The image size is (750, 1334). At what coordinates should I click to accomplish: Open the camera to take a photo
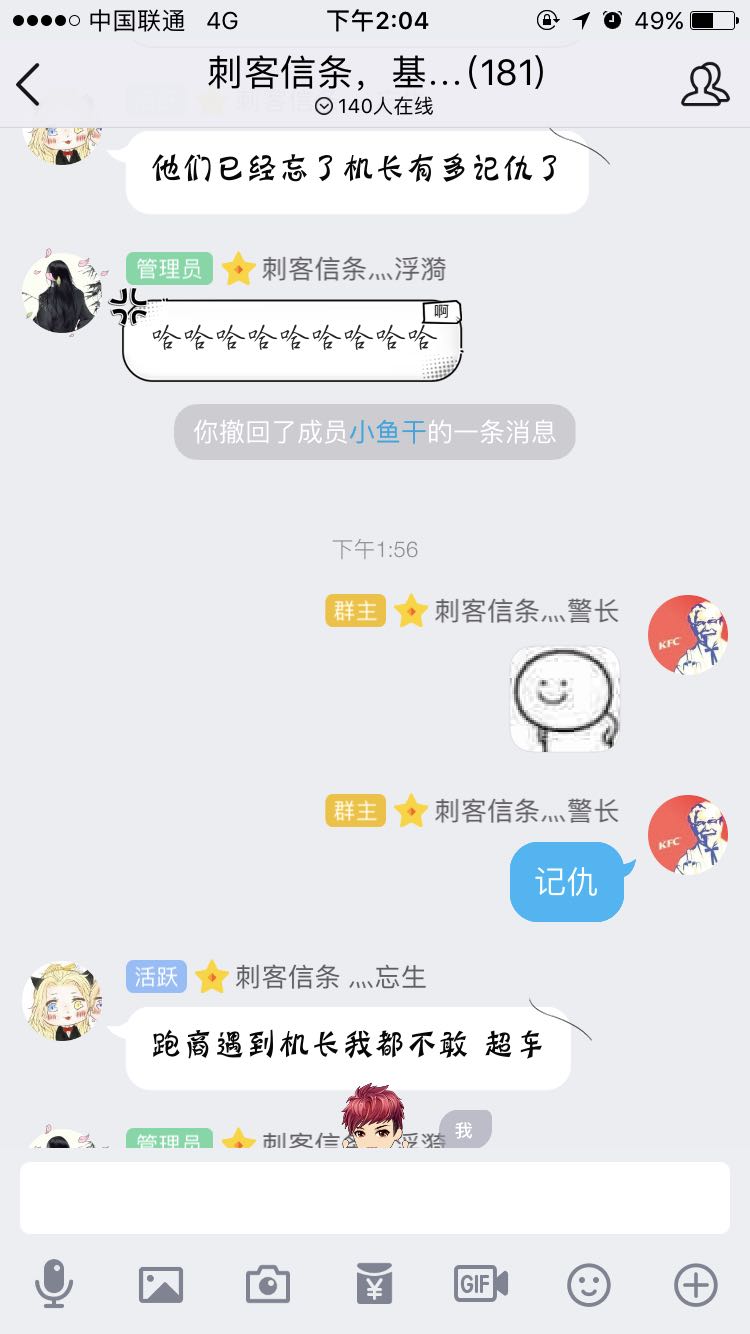point(268,1284)
